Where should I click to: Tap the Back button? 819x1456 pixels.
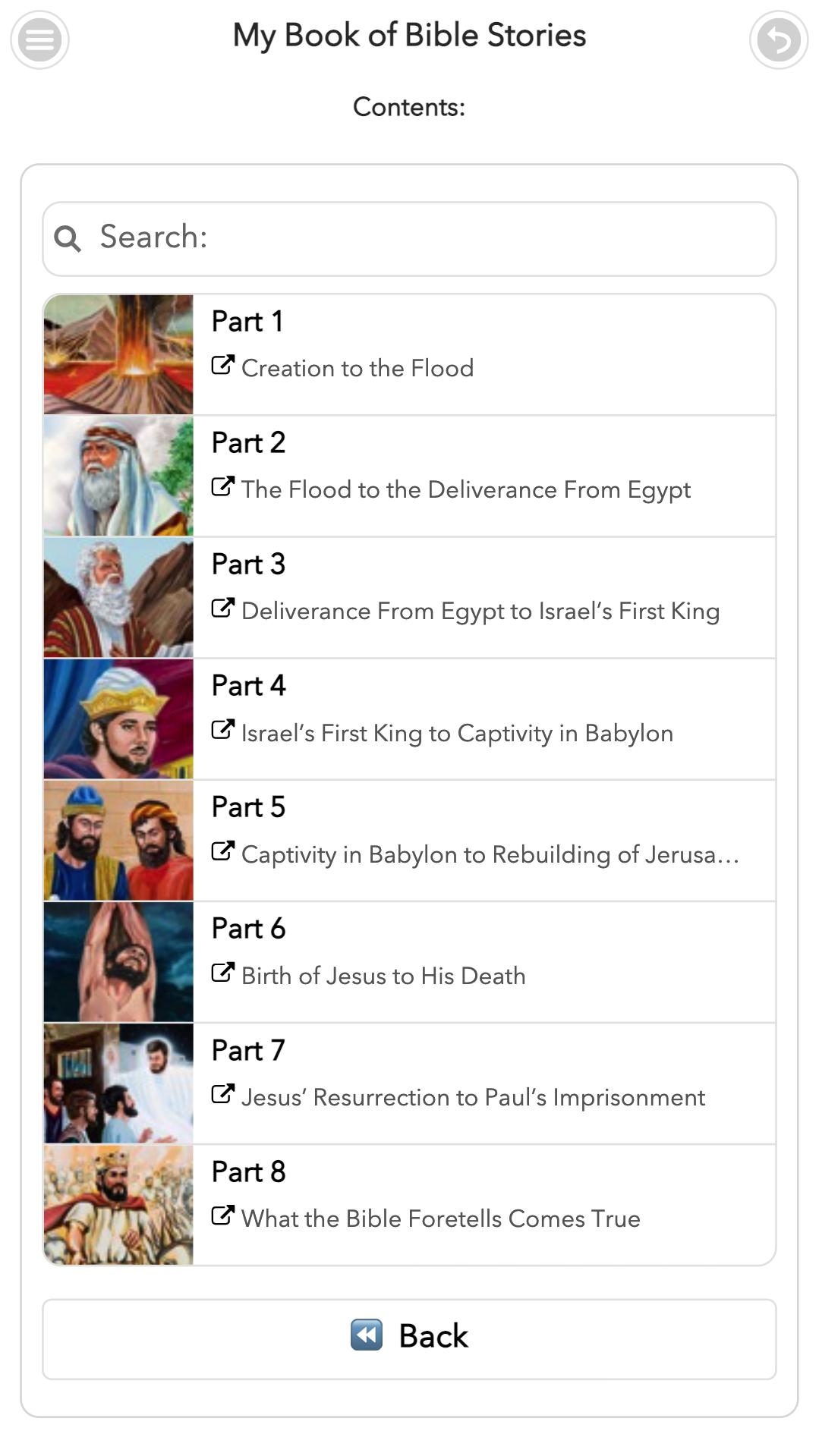(x=409, y=1339)
